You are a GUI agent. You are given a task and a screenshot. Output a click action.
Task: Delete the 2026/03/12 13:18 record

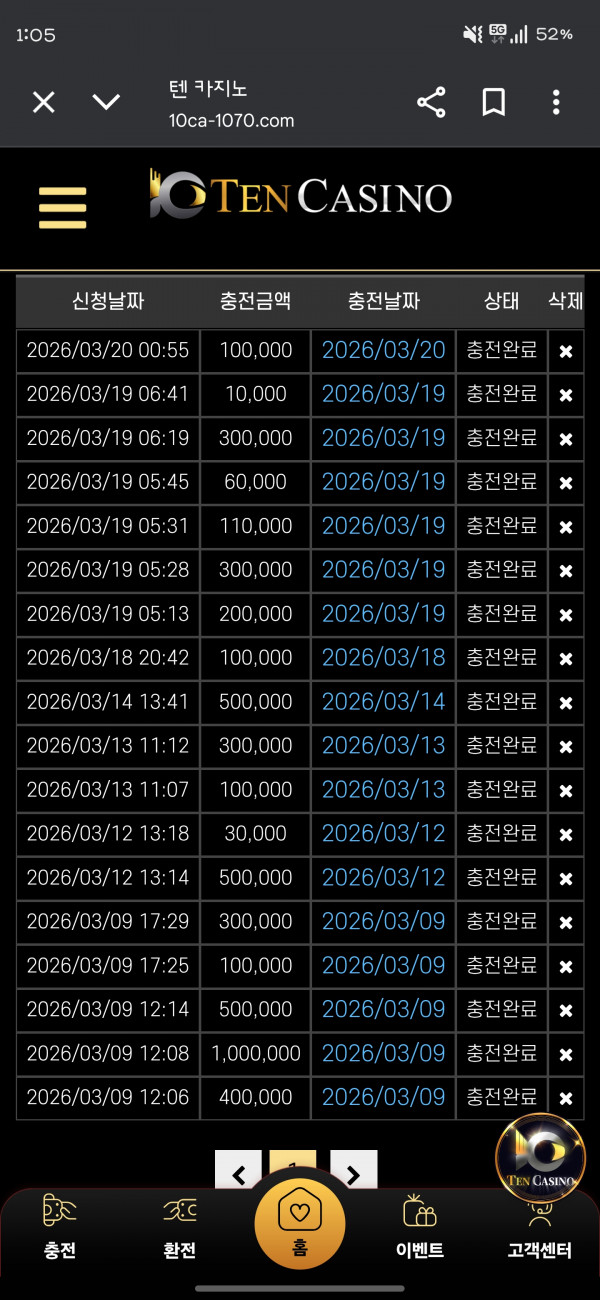(x=566, y=835)
